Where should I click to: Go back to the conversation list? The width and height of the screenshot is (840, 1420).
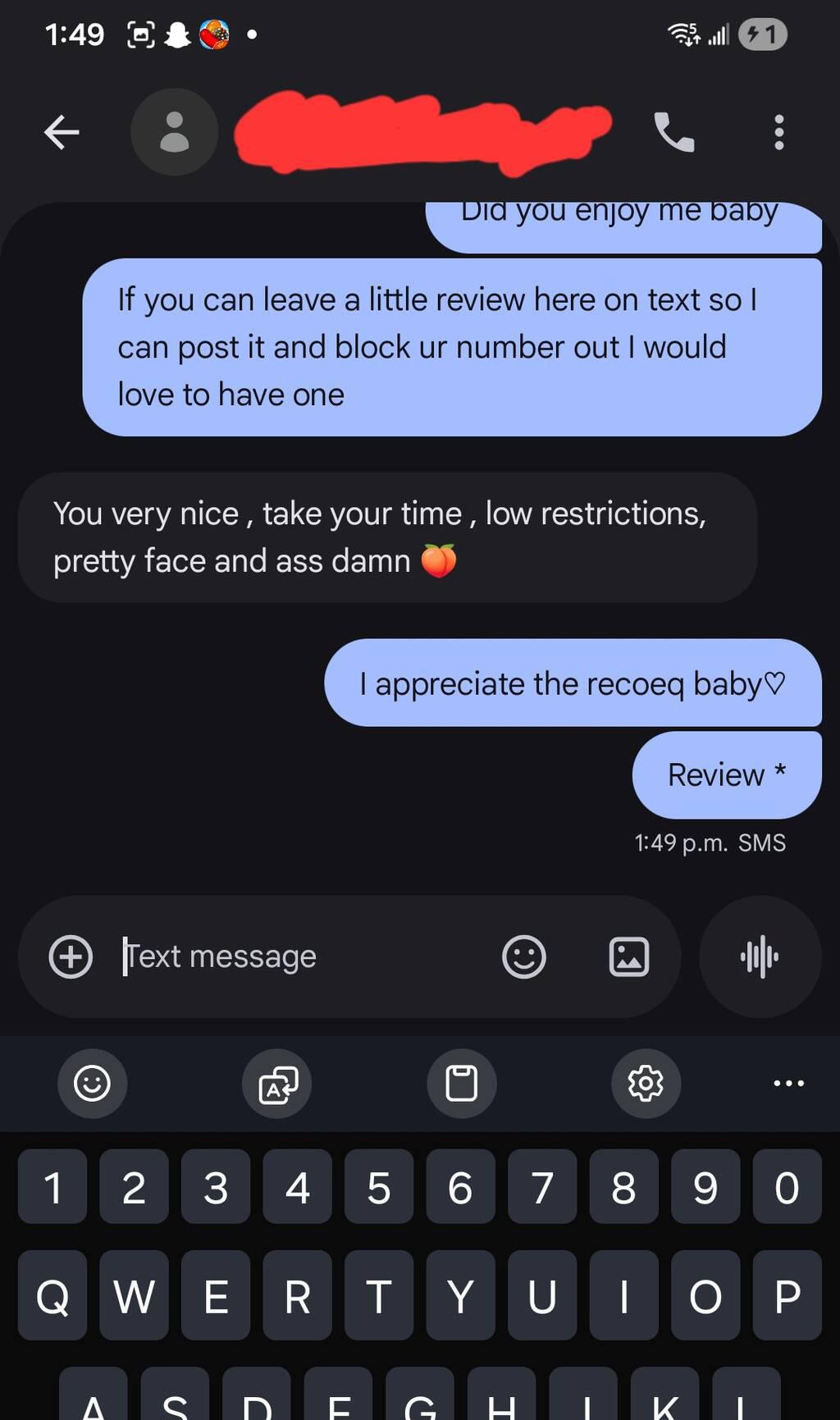[x=62, y=132]
